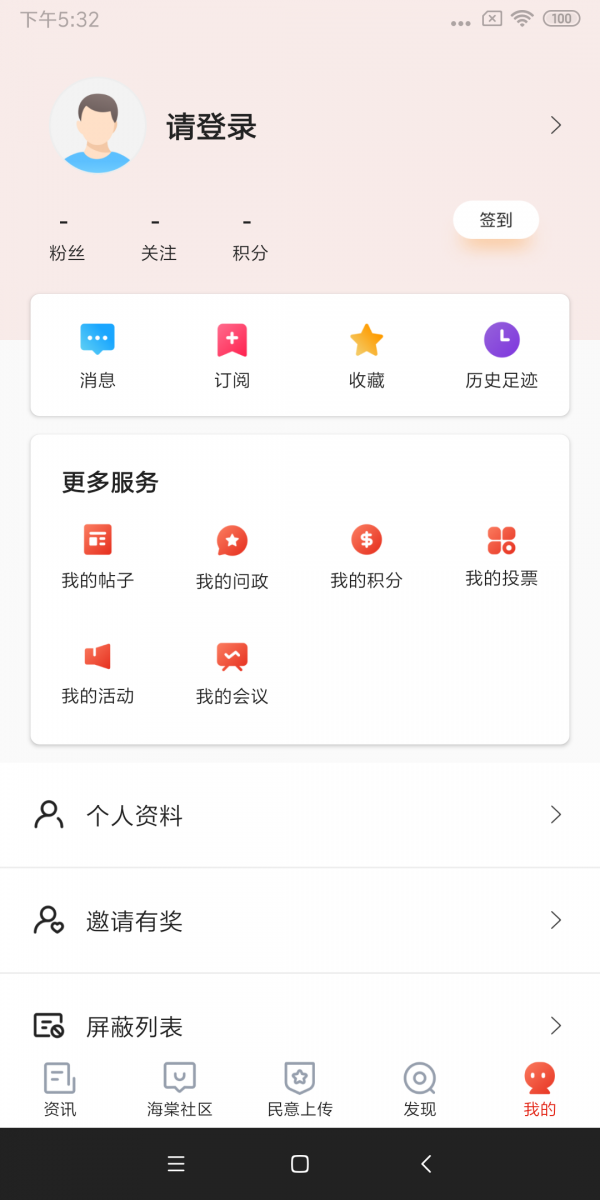Screen dimensions: 600x1200
Task: Tap 请登录 to log in
Action: tap(211, 127)
